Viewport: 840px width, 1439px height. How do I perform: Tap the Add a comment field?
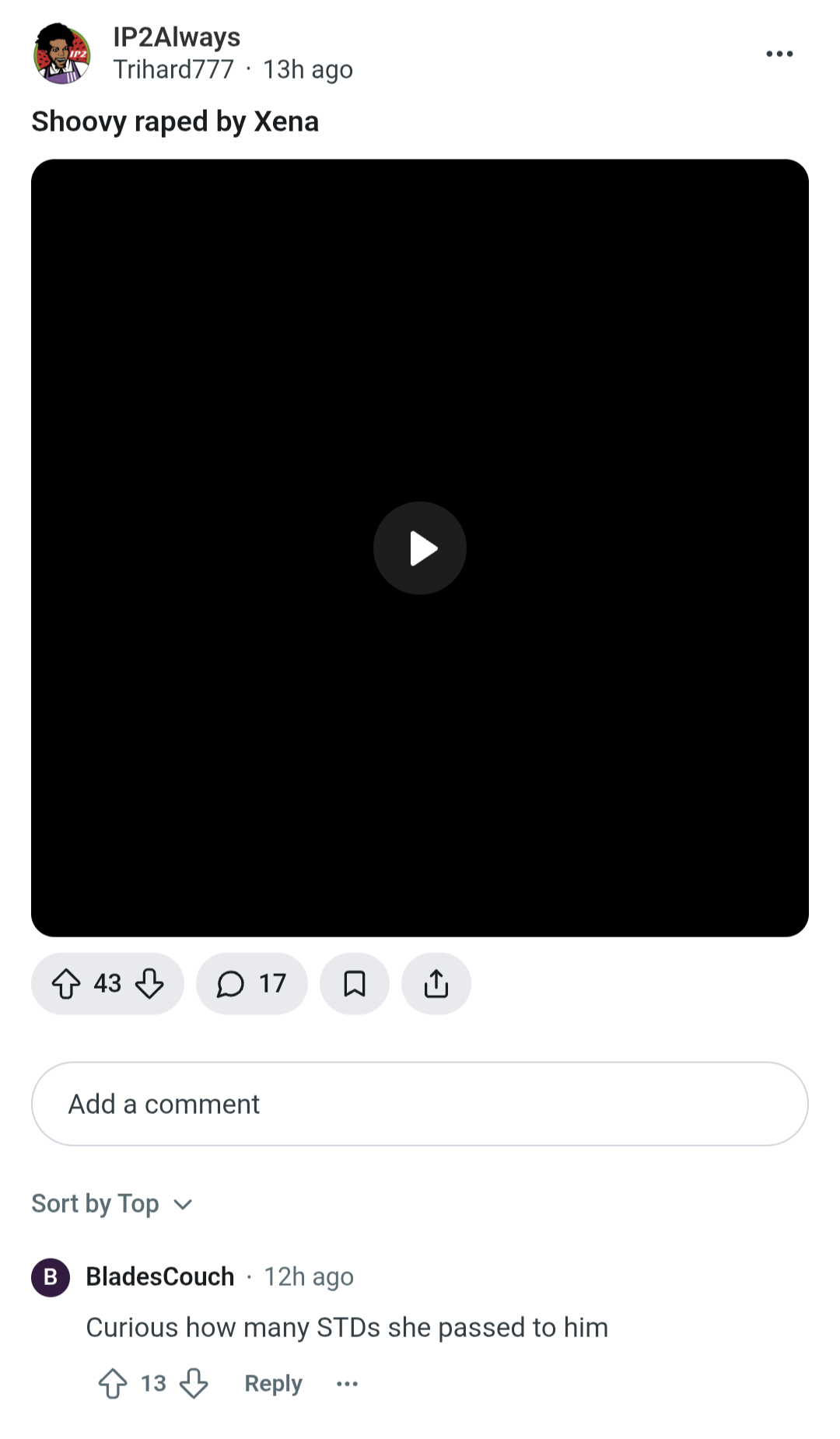420,1104
